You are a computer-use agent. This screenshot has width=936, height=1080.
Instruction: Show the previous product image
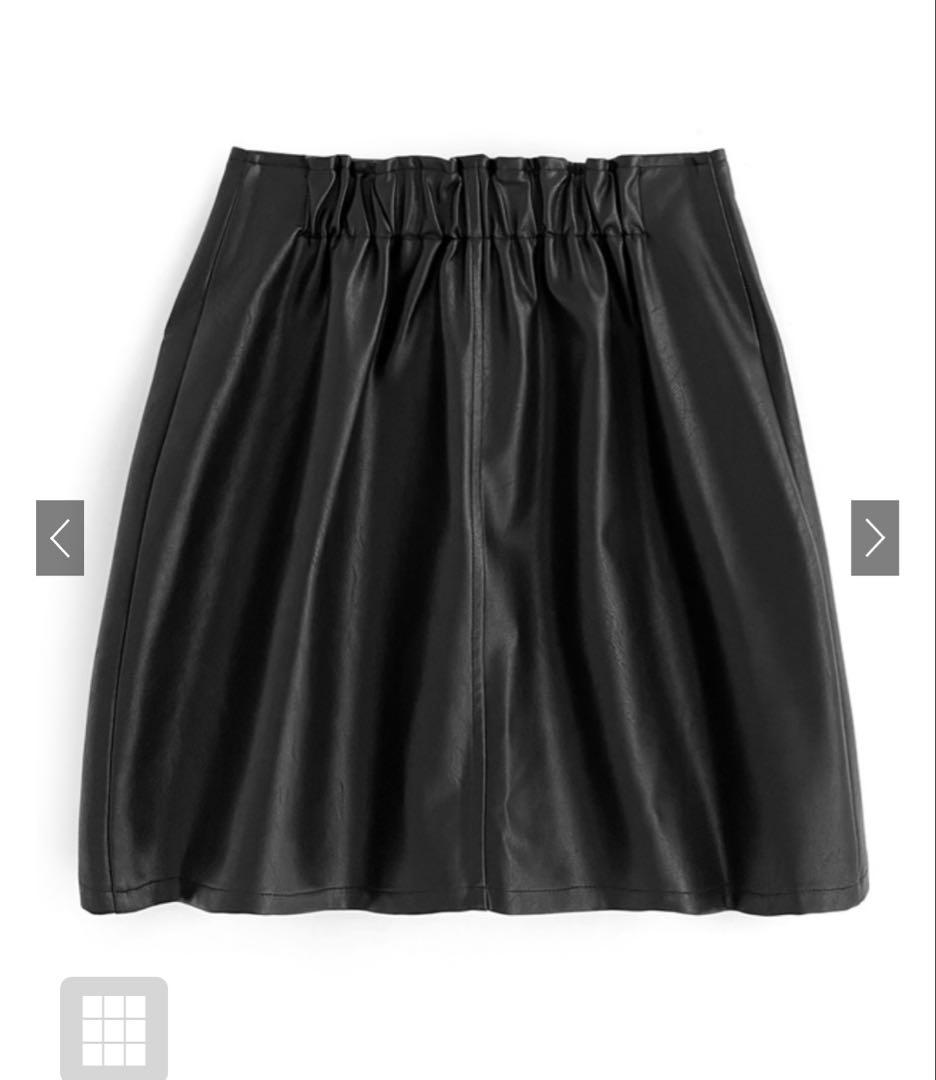pyautogui.click(x=60, y=538)
